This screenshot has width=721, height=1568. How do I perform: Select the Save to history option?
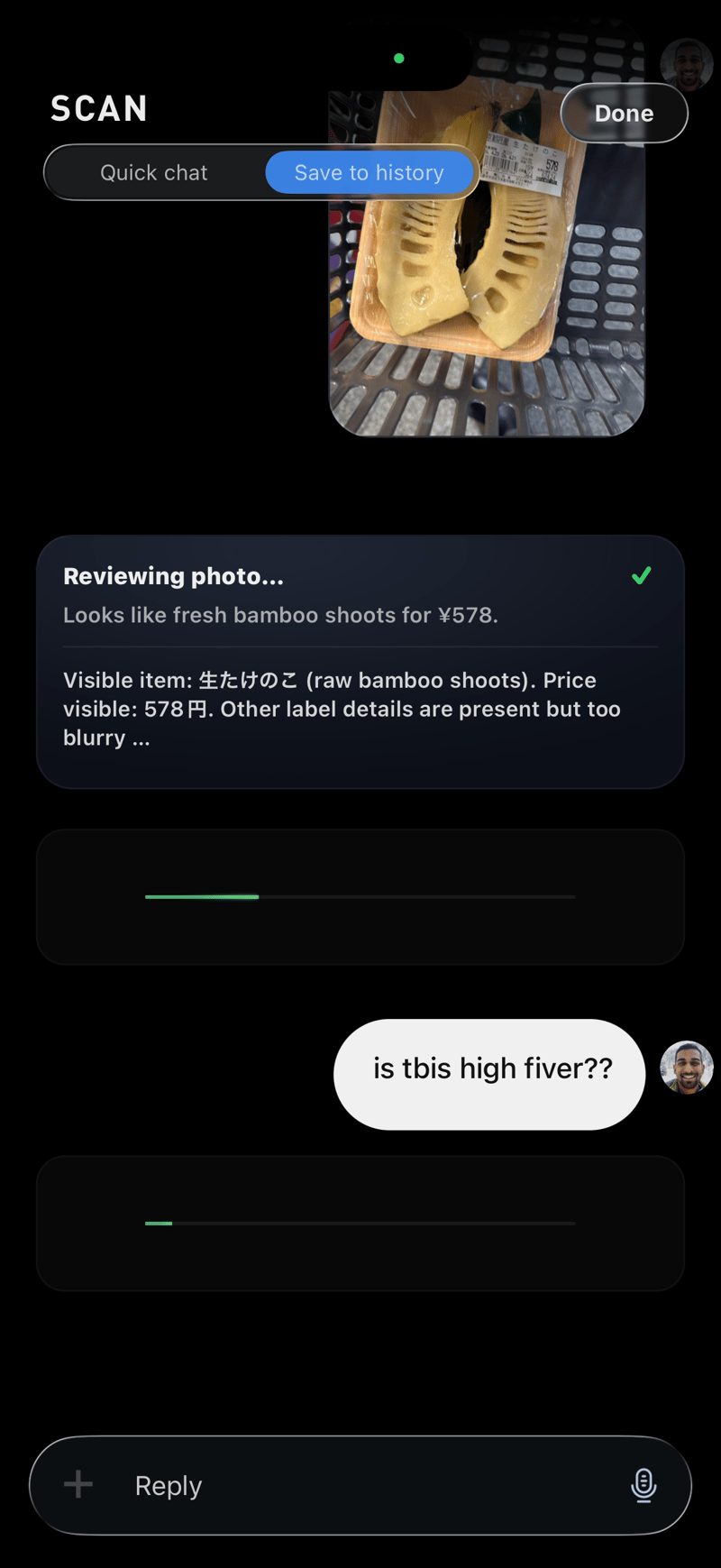point(370,172)
